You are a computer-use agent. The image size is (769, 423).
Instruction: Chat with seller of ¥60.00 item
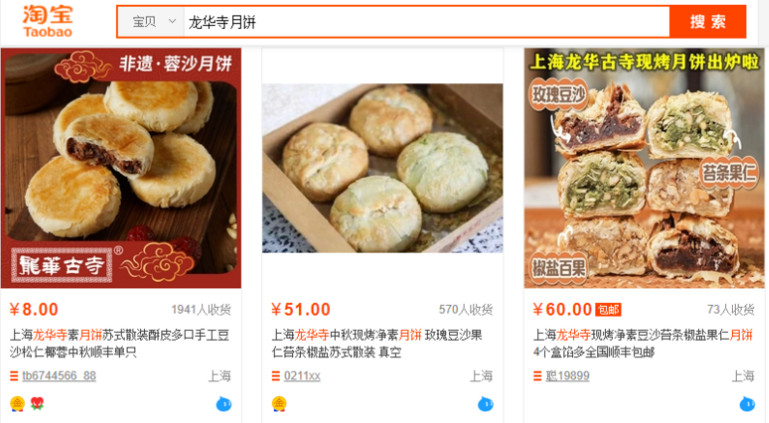(746, 404)
